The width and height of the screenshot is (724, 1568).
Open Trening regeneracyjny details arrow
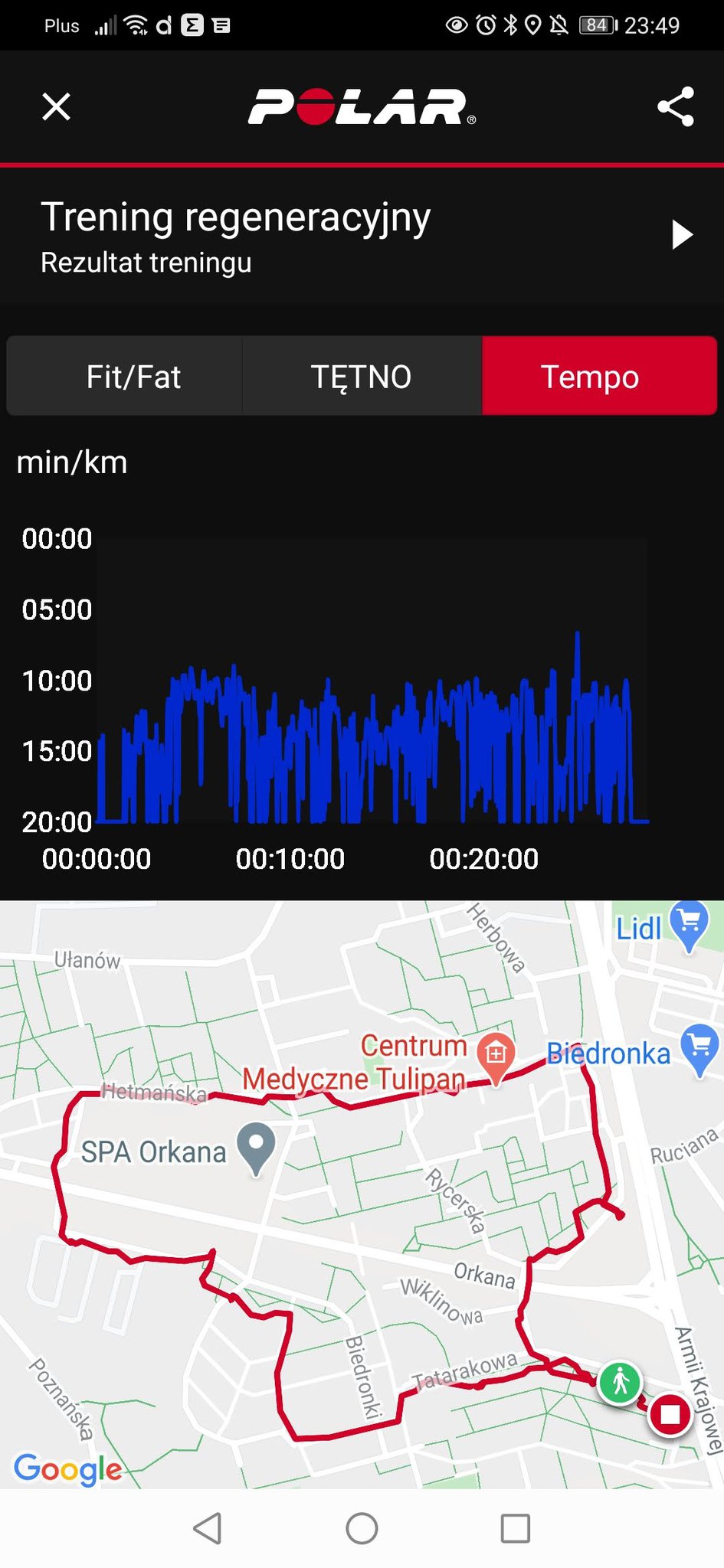coord(682,234)
